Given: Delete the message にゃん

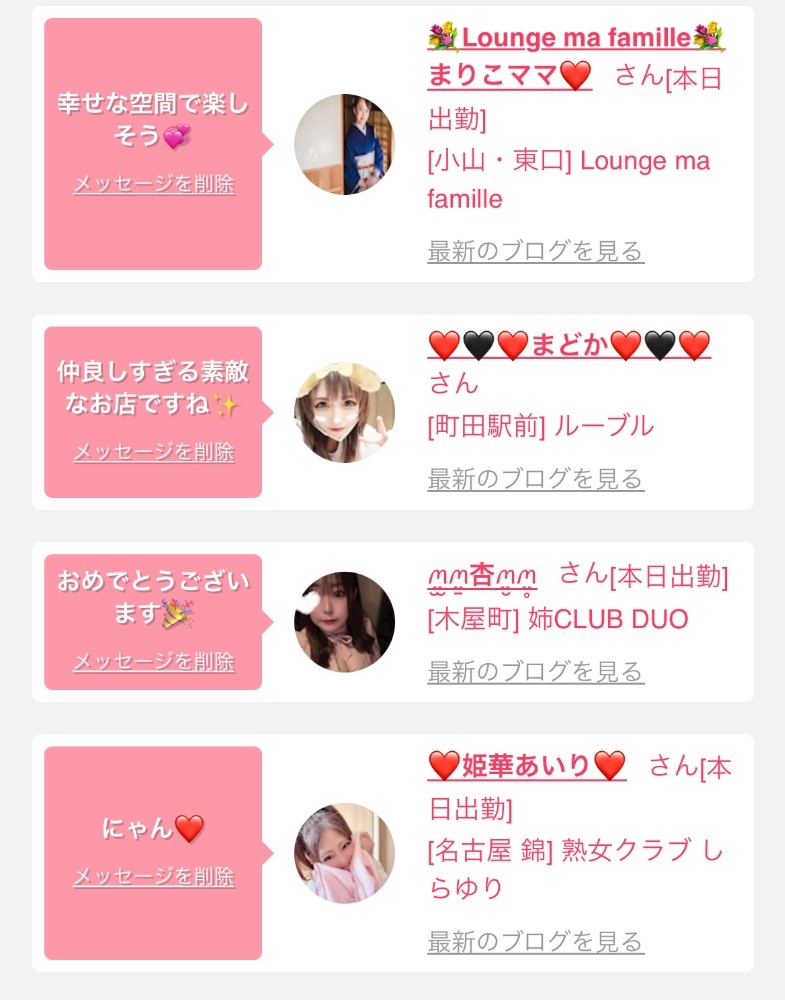Looking at the screenshot, I should [x=153, y=877].
